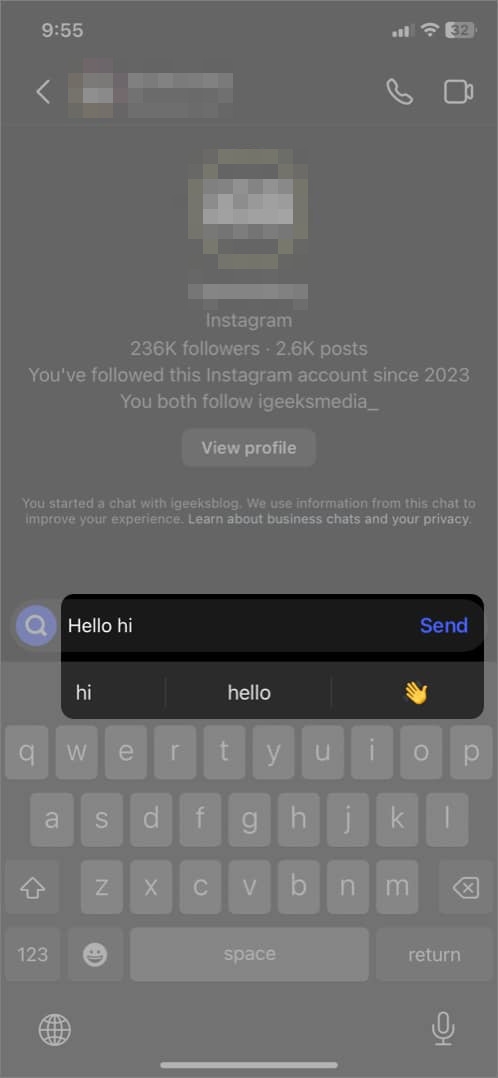The image size is (498, 1078).
Task: Start dictation with the microphone key
Action: (443, 1029)
